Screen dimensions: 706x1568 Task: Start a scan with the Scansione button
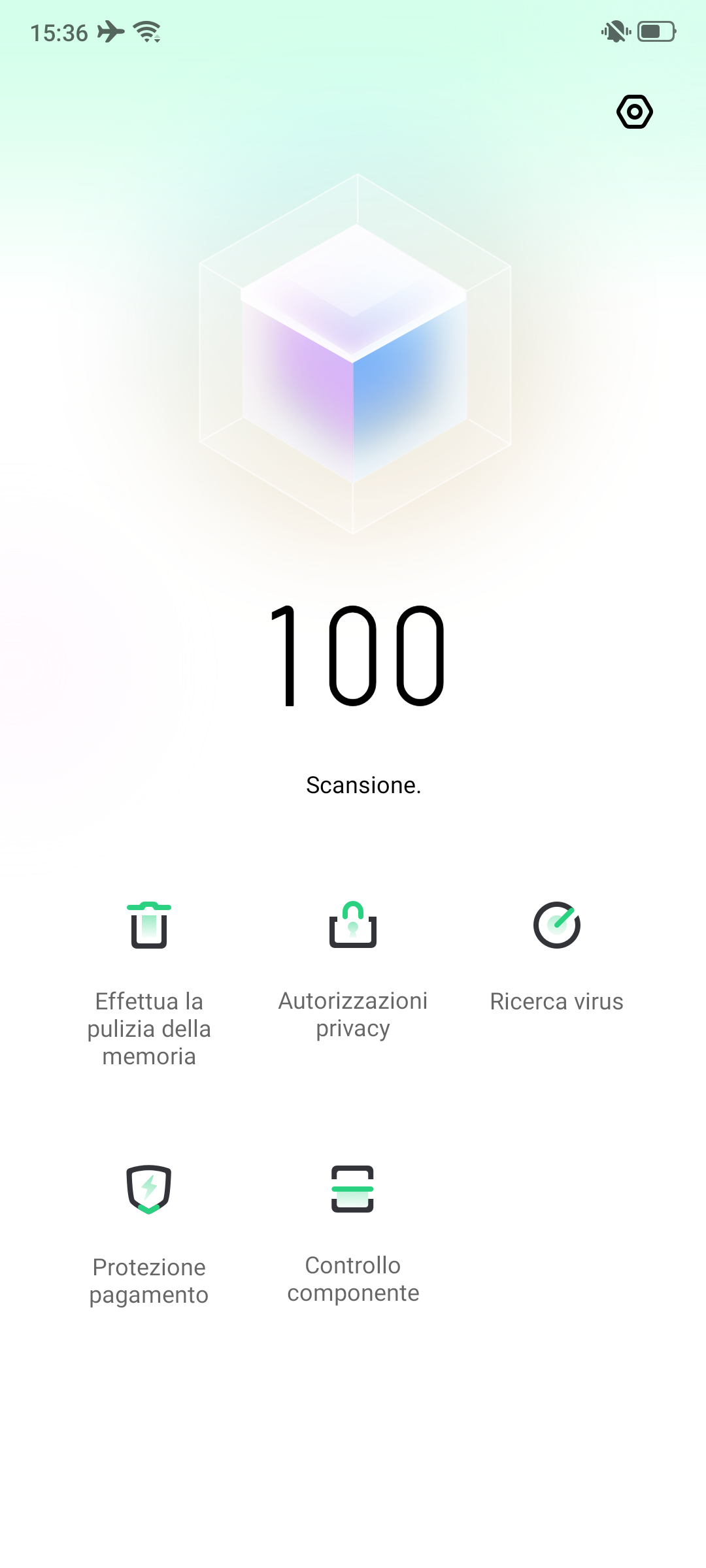coord(363,785)
